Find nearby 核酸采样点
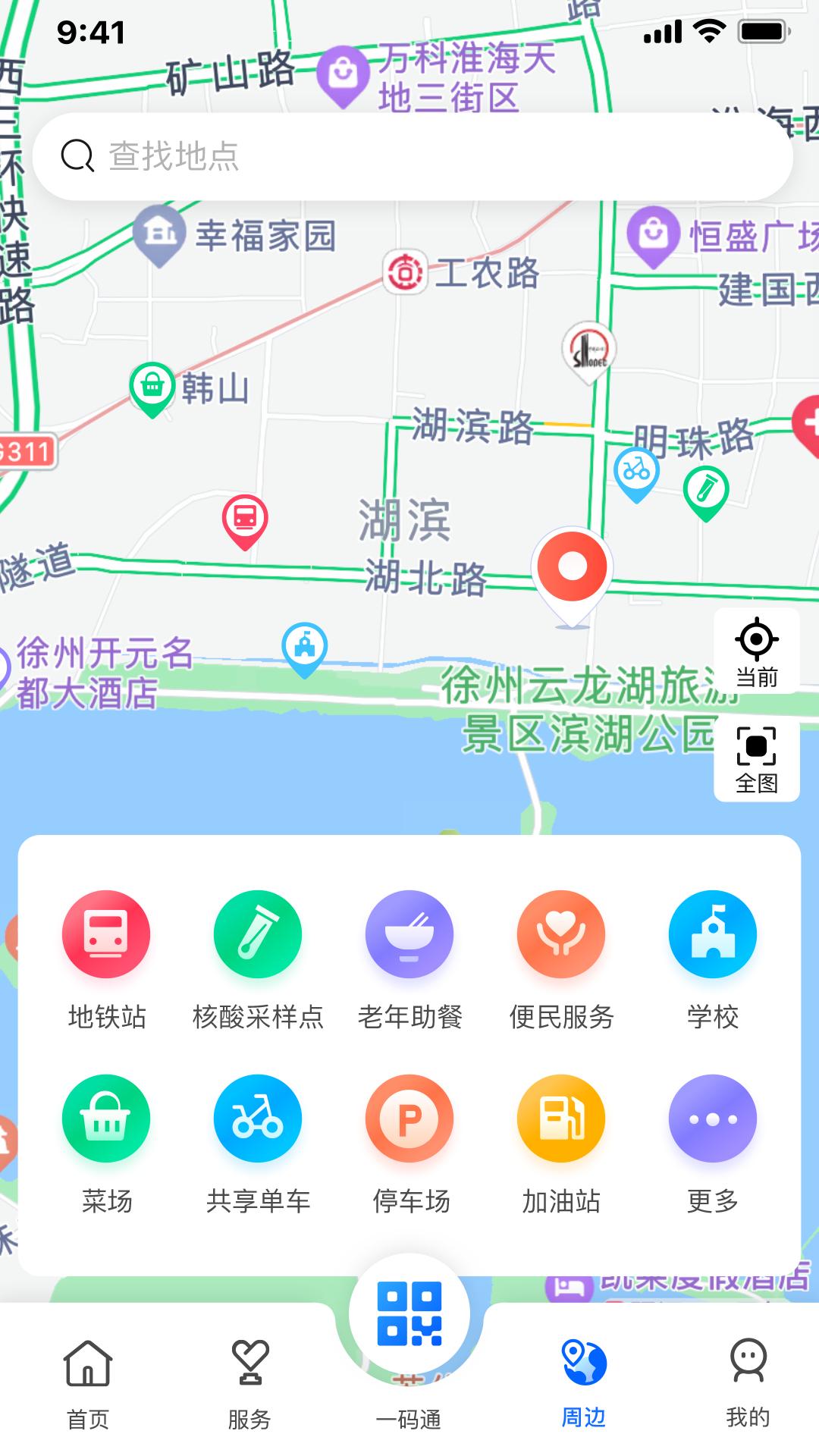The image size is (819, 1456). (258, 959)
